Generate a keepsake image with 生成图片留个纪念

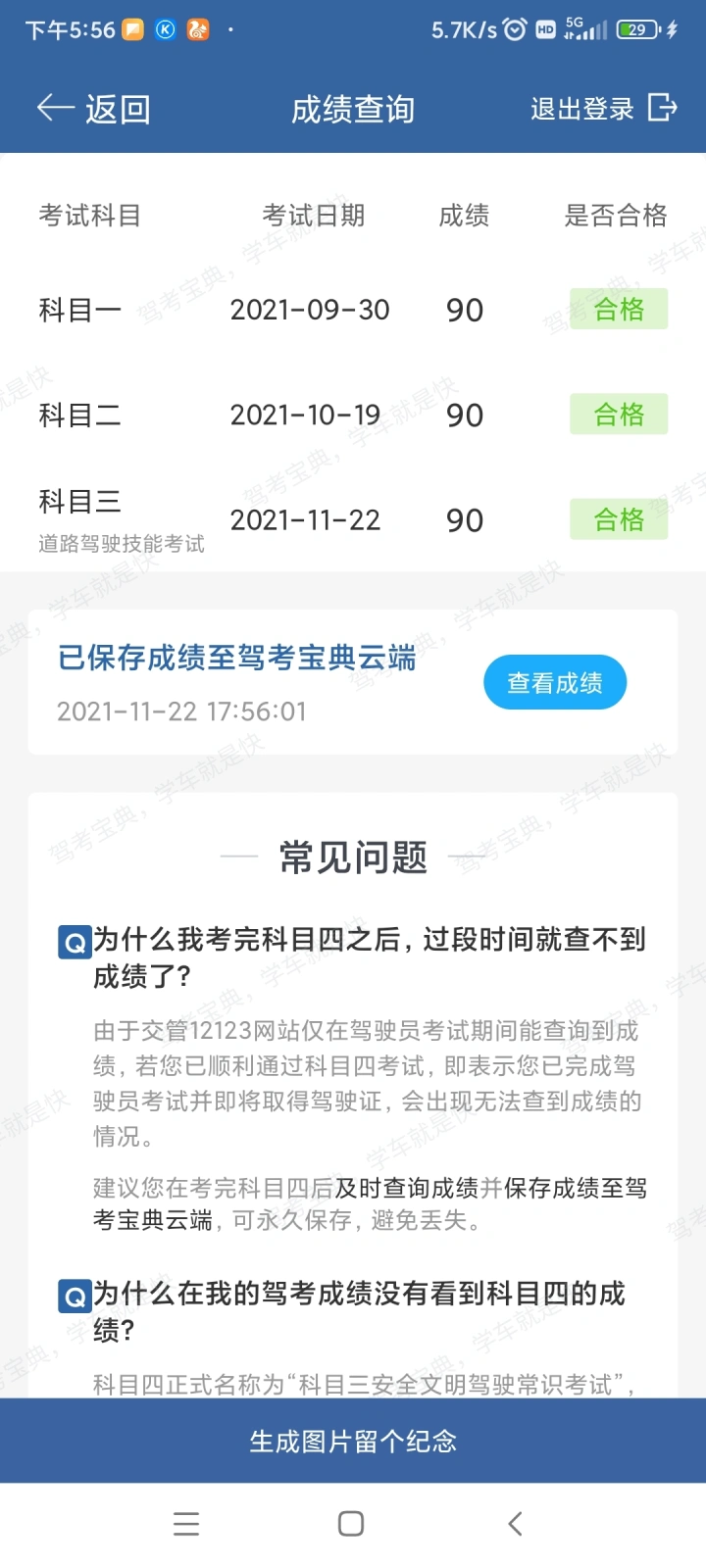point(353,1441)
